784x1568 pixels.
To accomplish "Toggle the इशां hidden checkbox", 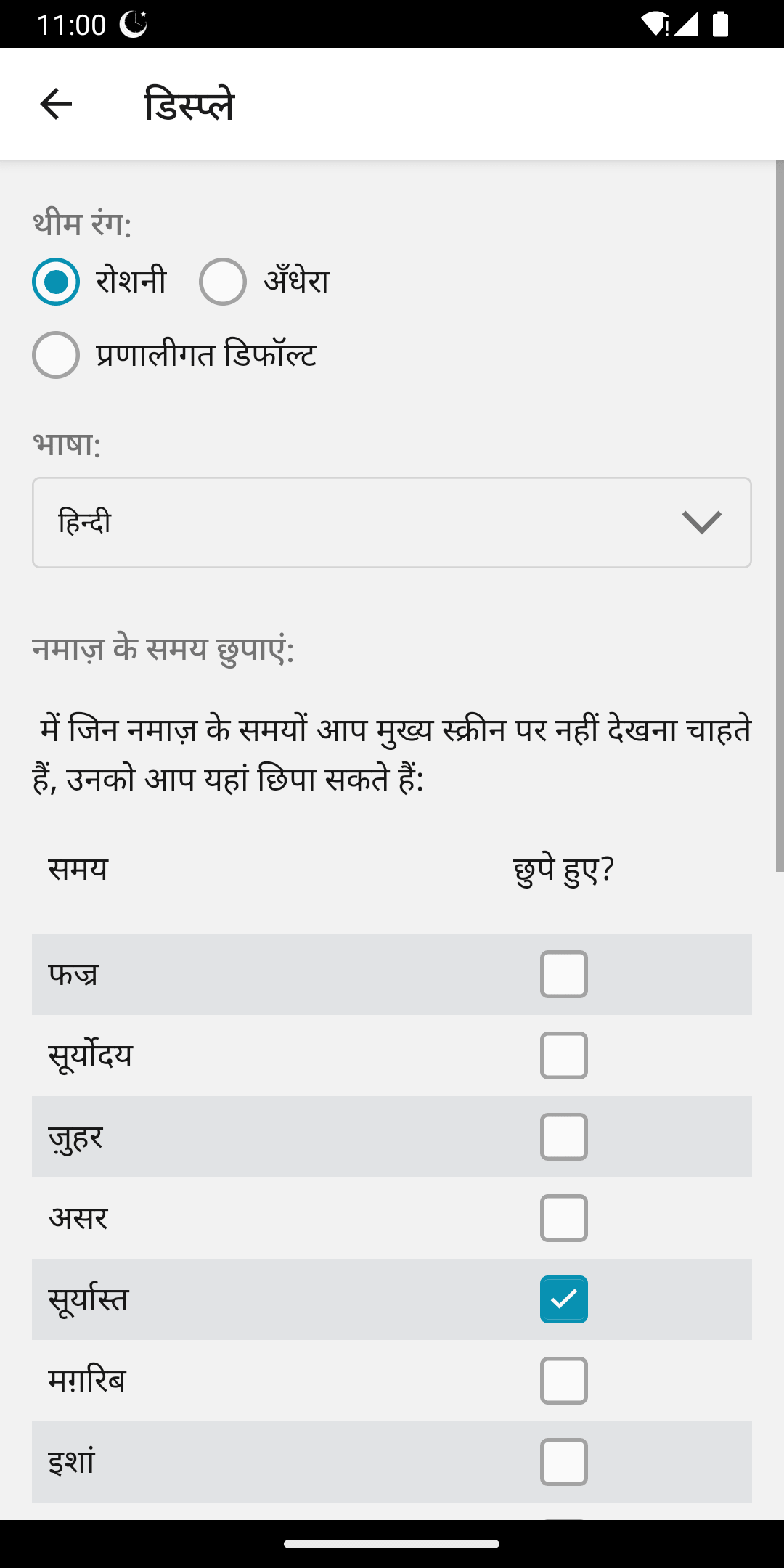I will [x=563, y=1462].
